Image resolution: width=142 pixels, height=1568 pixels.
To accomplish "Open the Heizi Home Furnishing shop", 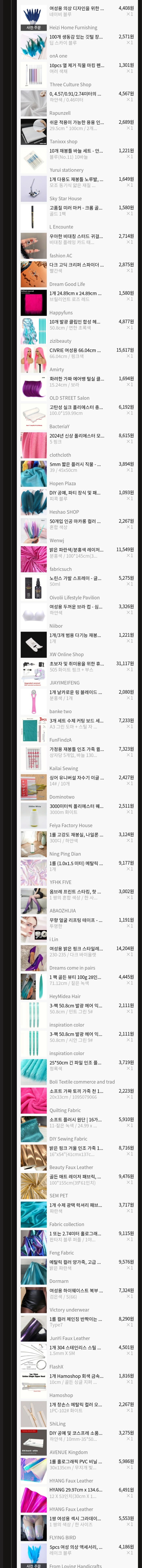I will (x=73, y=27).
